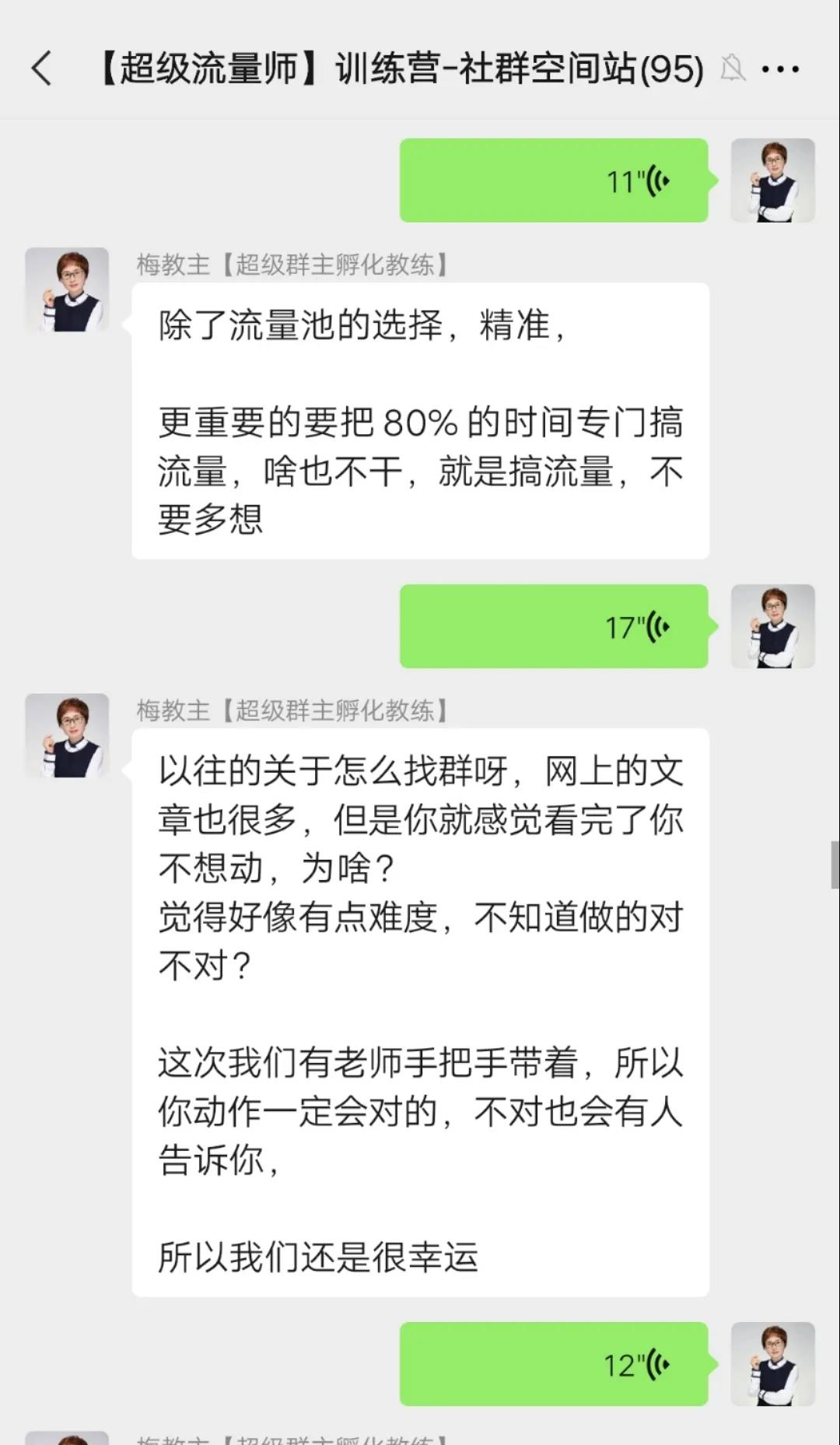This screenshot has width=840, height=1445.
Task: Open the three-dot chat menu
Action: pos(780,69)
